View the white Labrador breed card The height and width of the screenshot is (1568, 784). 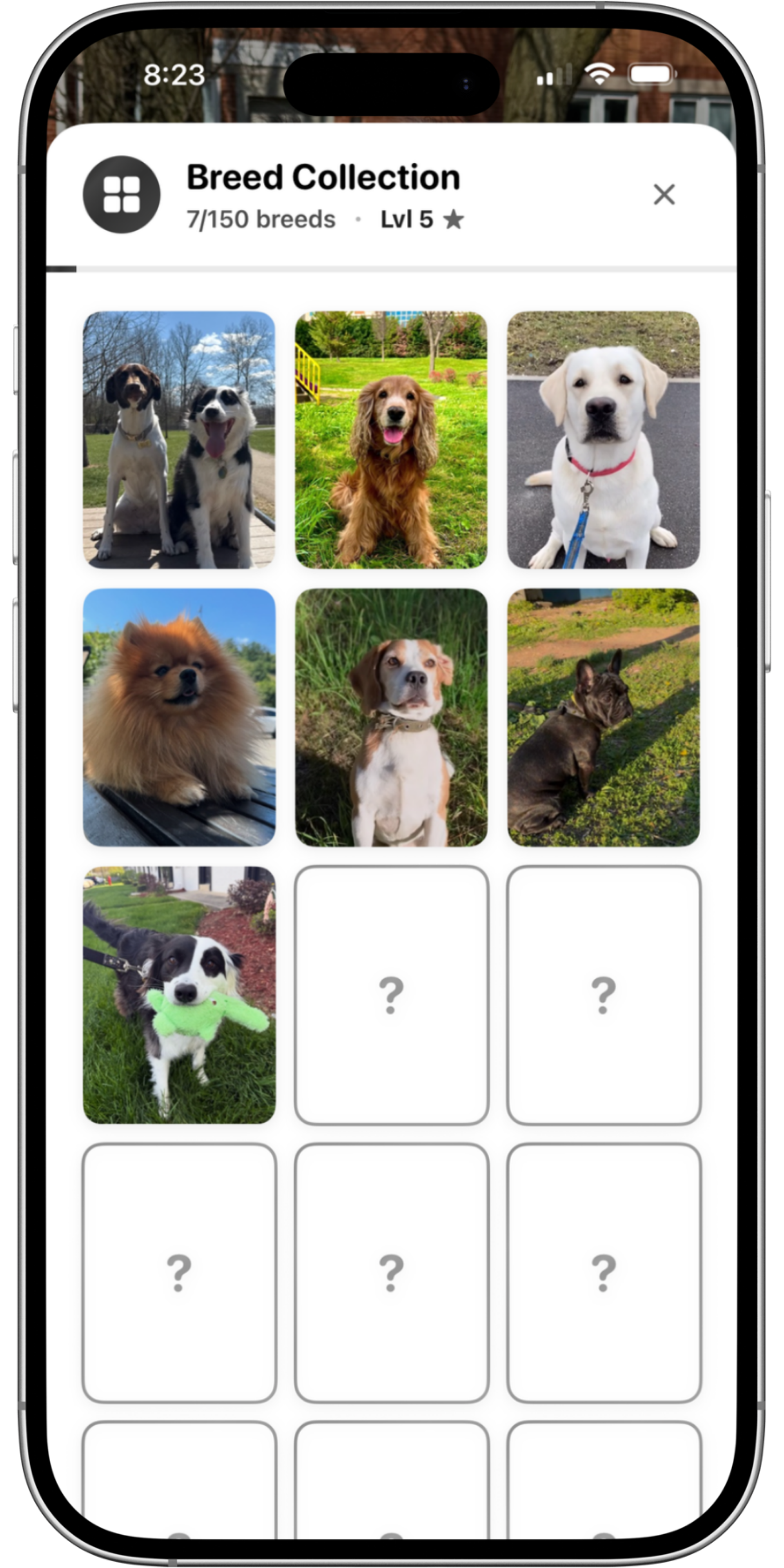(x=603, y=439)
